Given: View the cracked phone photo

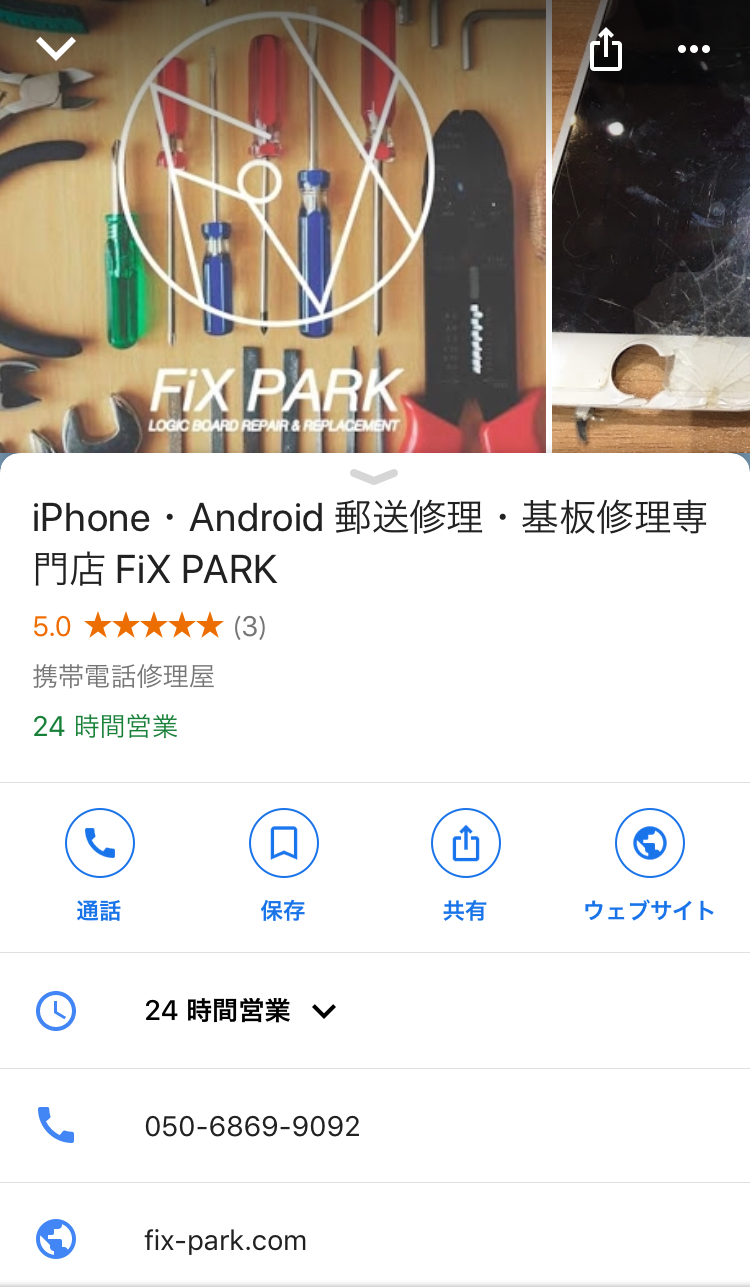Looking at the screenshot, I should (x=651, y=226).
